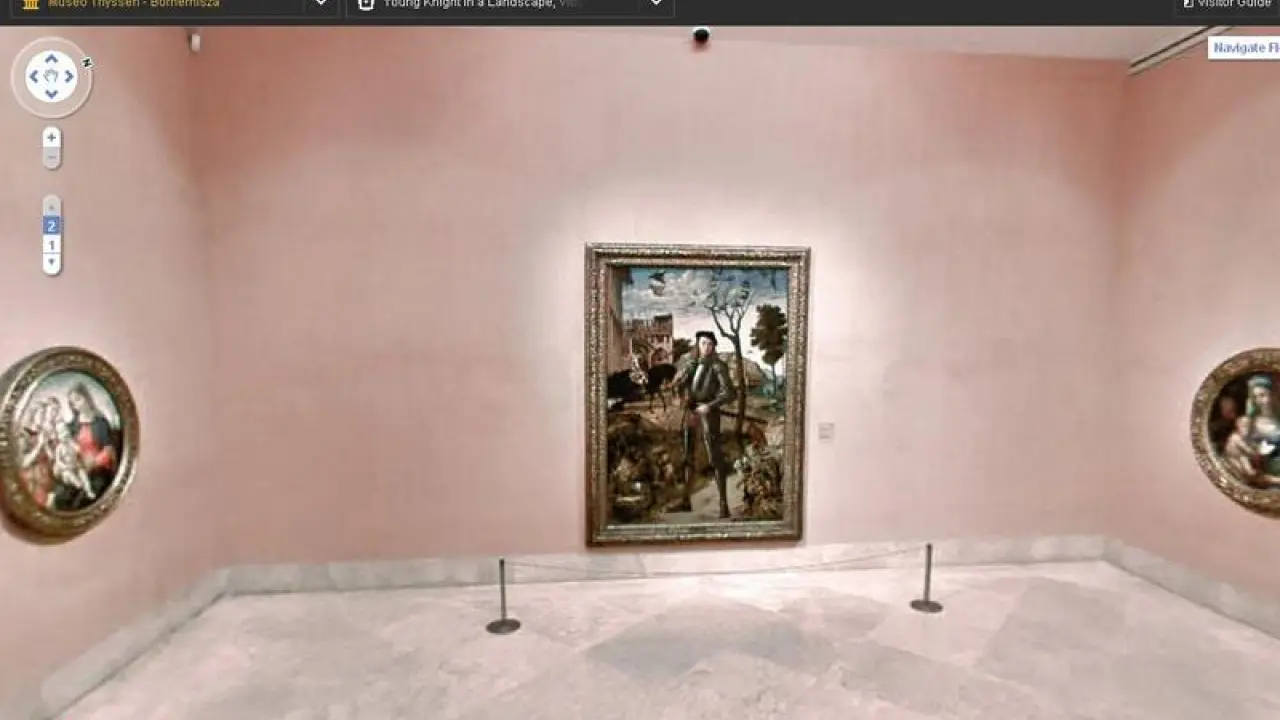The width and height of the screenshot is (1280, 720).
Task: Open the Navigate Floor Plan panel
Action: coord(1245,48)
